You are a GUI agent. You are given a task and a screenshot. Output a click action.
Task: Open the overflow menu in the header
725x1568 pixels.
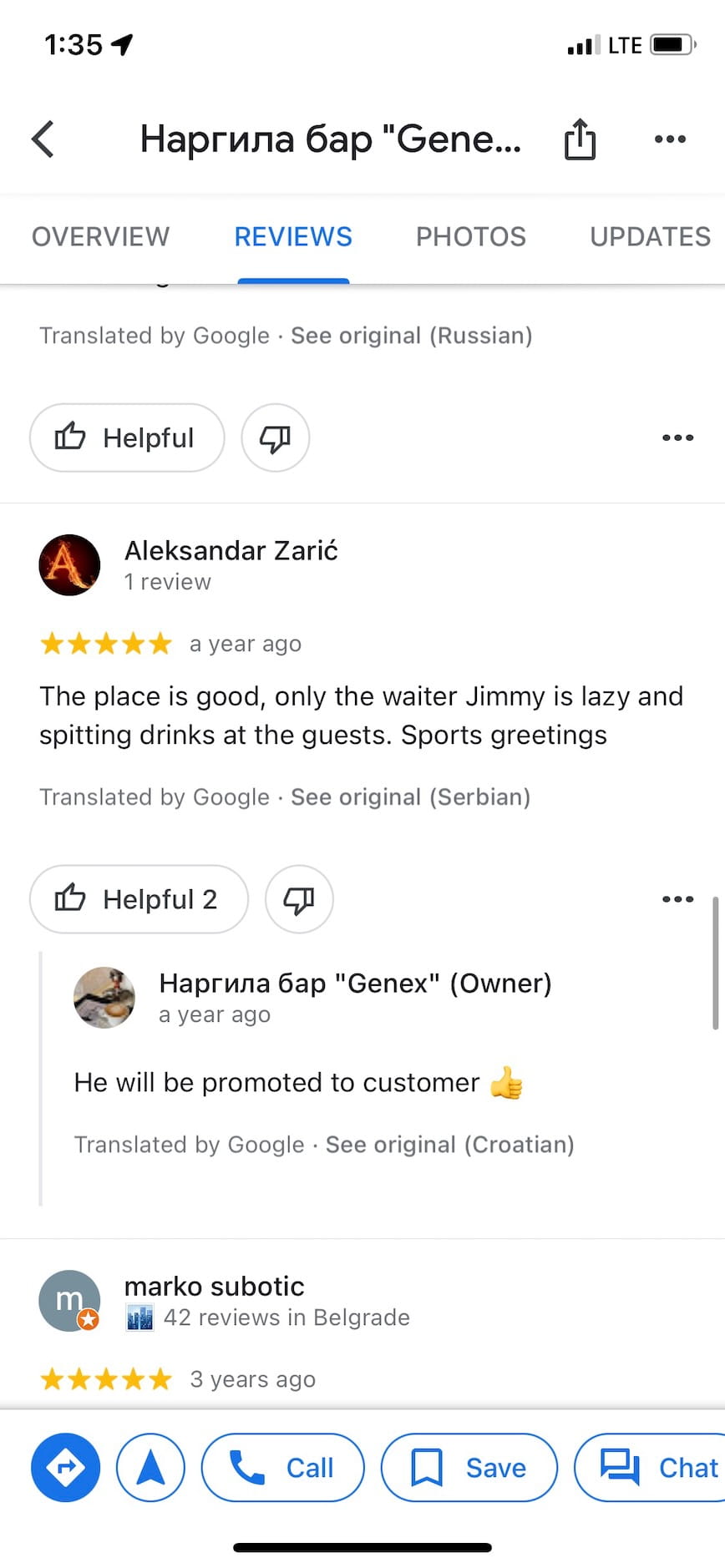(670, 139)
